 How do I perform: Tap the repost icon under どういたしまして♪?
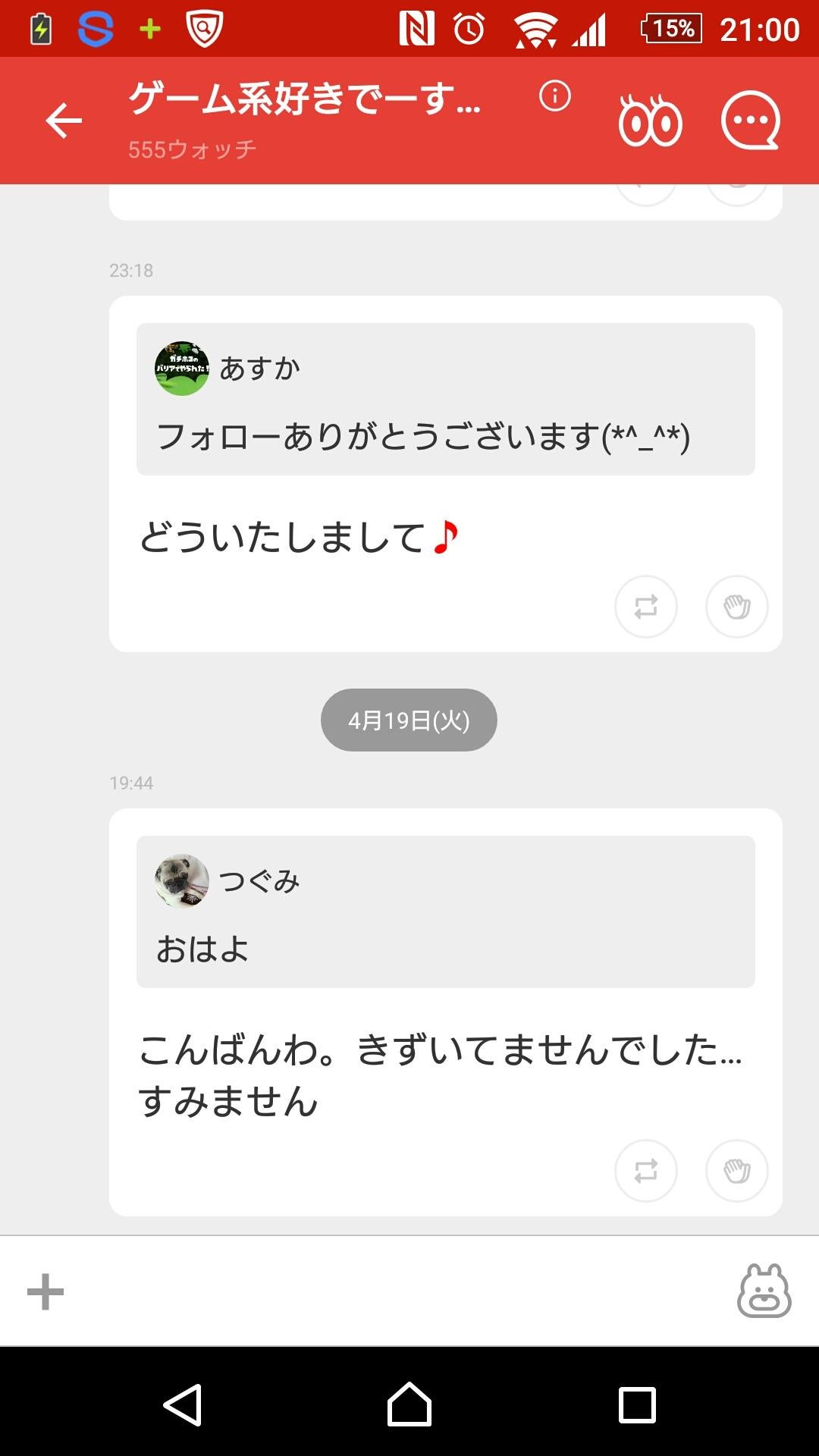[x=645, y=607]
